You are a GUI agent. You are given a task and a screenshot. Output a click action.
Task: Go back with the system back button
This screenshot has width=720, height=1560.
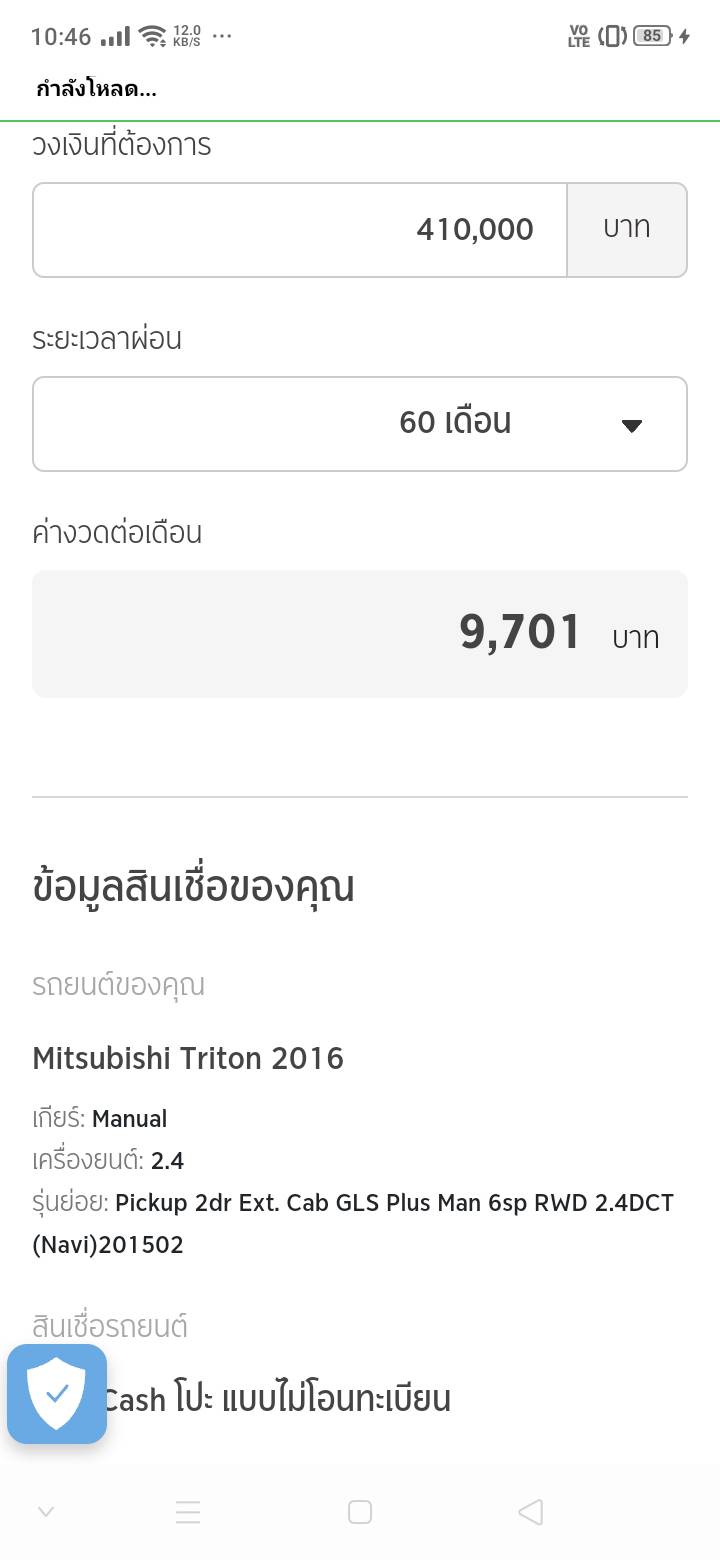pos(531,1512)
